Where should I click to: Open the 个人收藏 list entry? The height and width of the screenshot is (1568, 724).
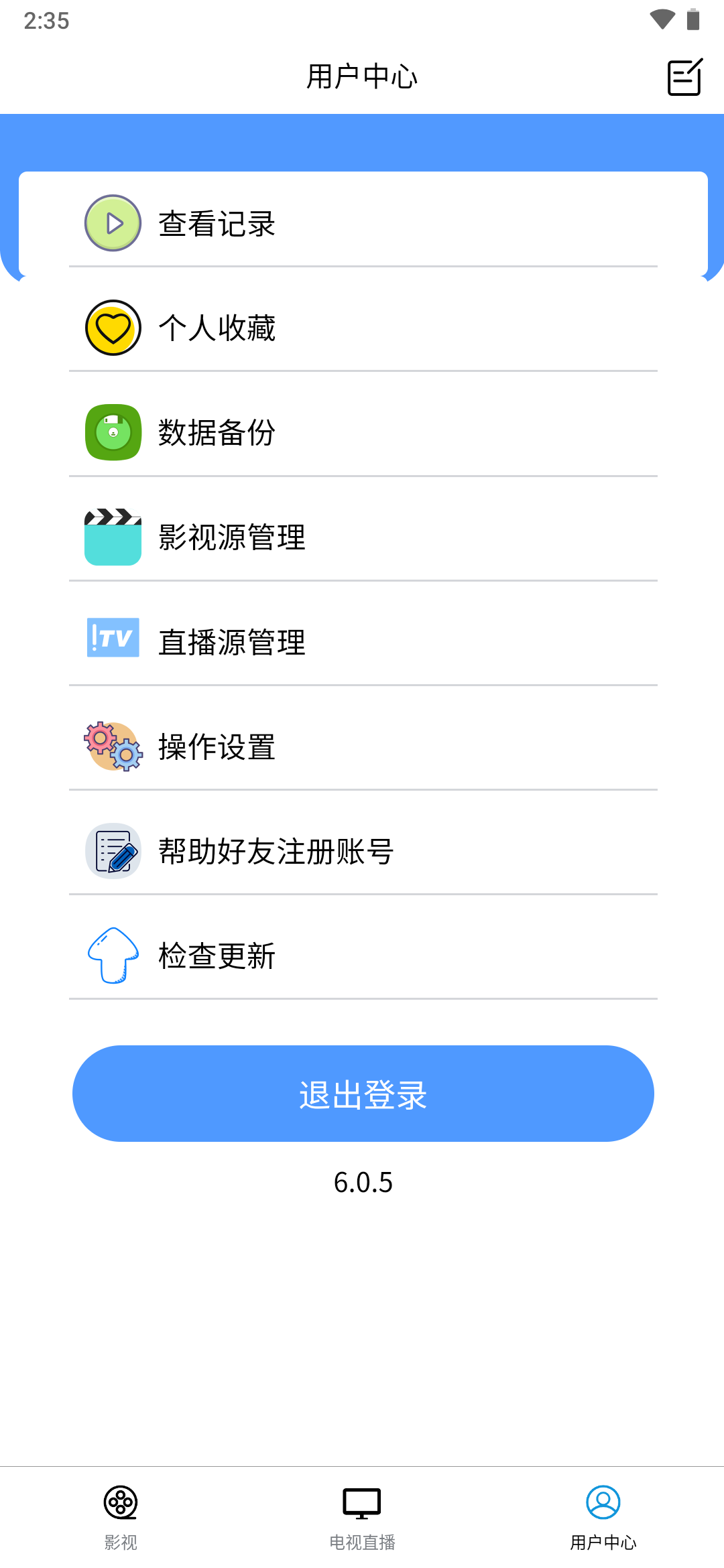362,328
